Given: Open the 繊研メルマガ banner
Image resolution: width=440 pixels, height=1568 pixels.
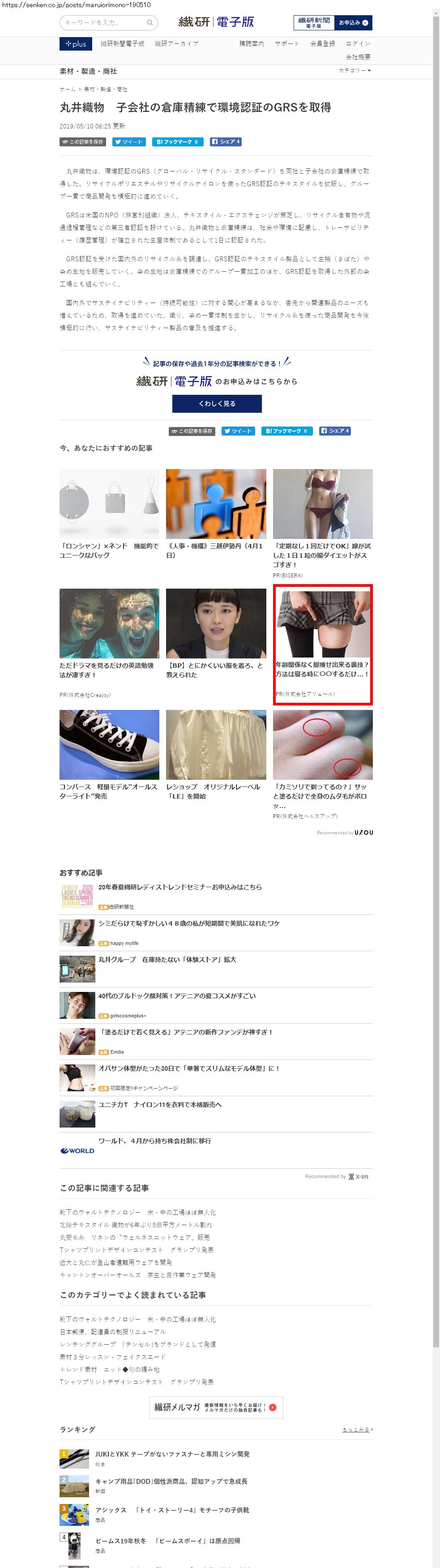Looking at the screenshot, I should click(216, 1407).
